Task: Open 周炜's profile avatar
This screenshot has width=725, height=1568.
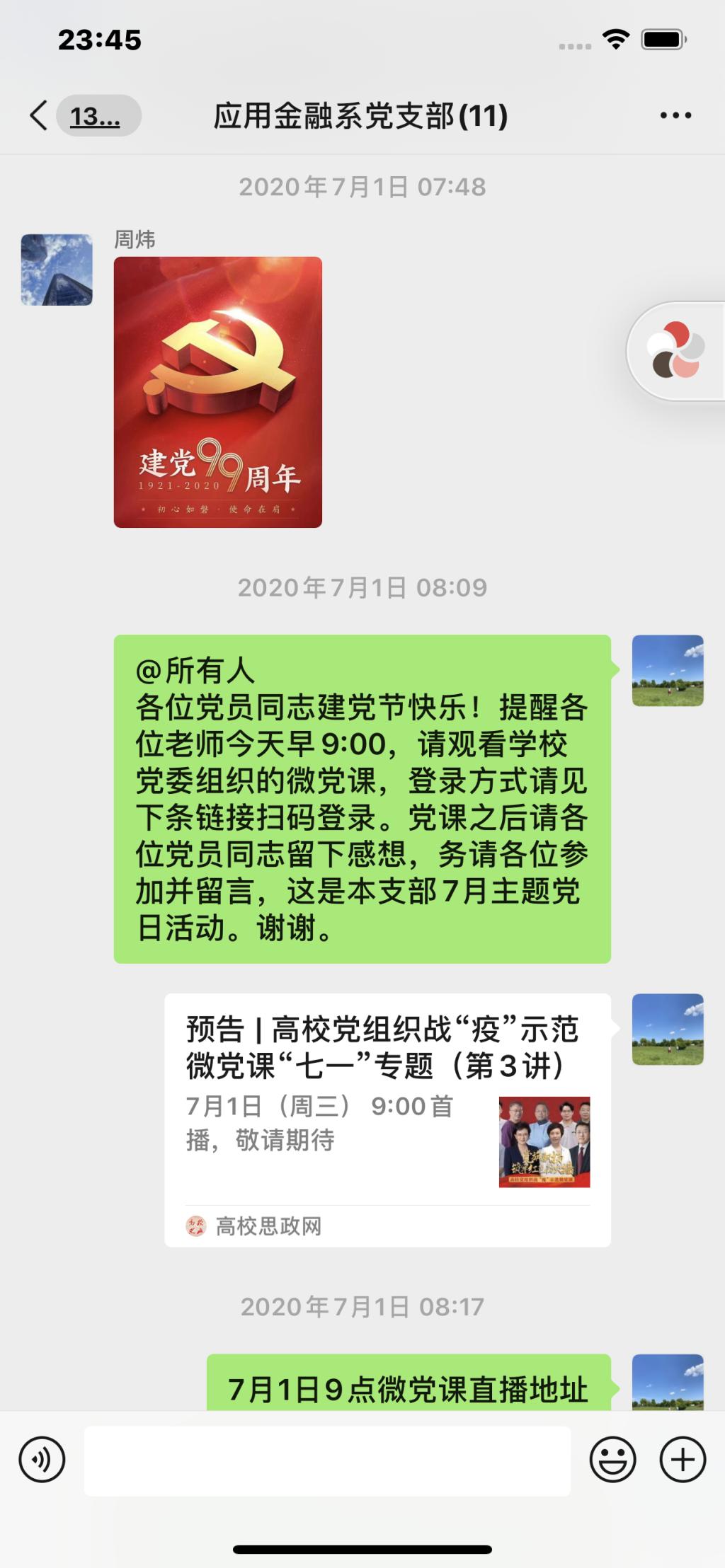Action: [x=57, y=270]
